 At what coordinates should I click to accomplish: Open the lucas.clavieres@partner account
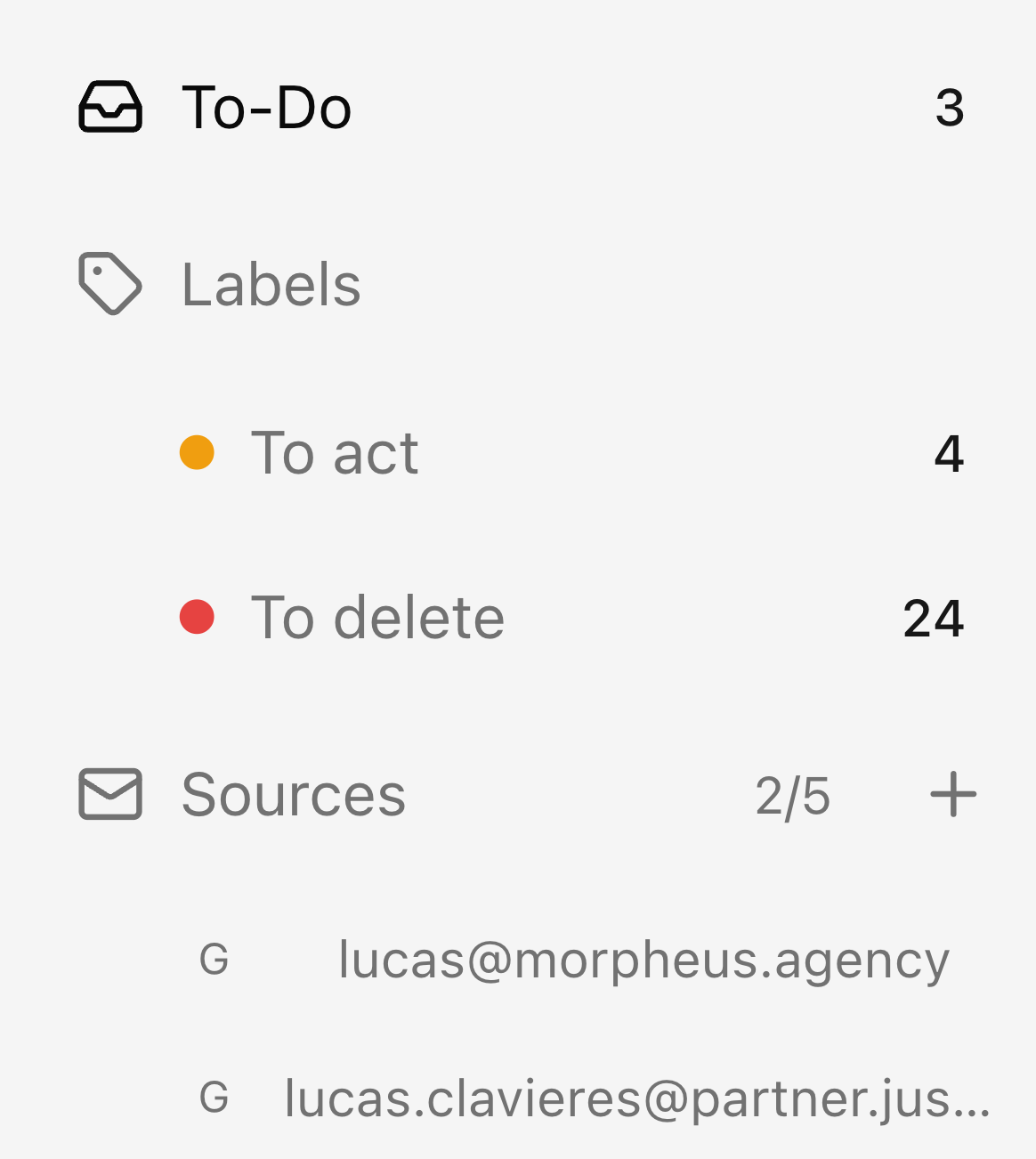[x=594, y=1098]
